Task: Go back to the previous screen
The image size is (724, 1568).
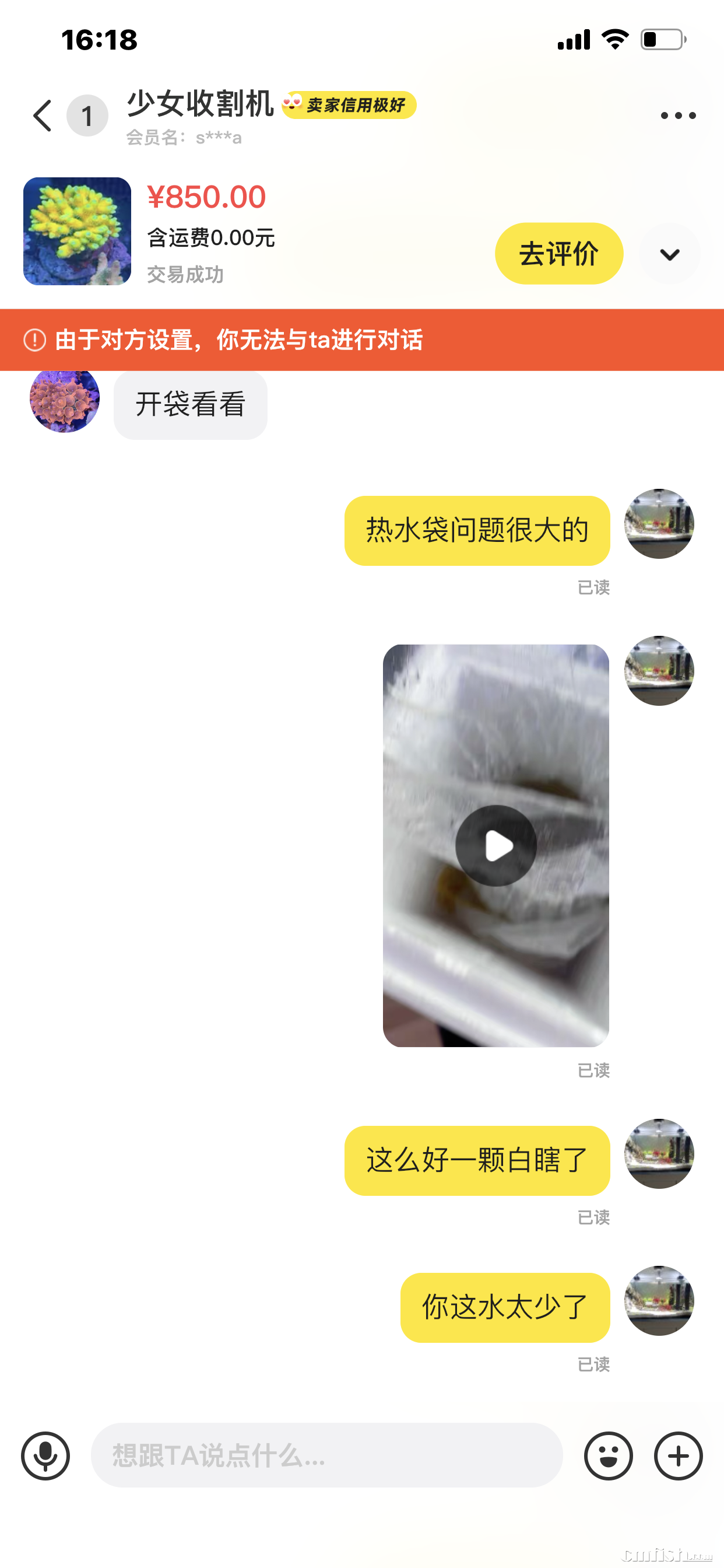Action: point(43,115)
